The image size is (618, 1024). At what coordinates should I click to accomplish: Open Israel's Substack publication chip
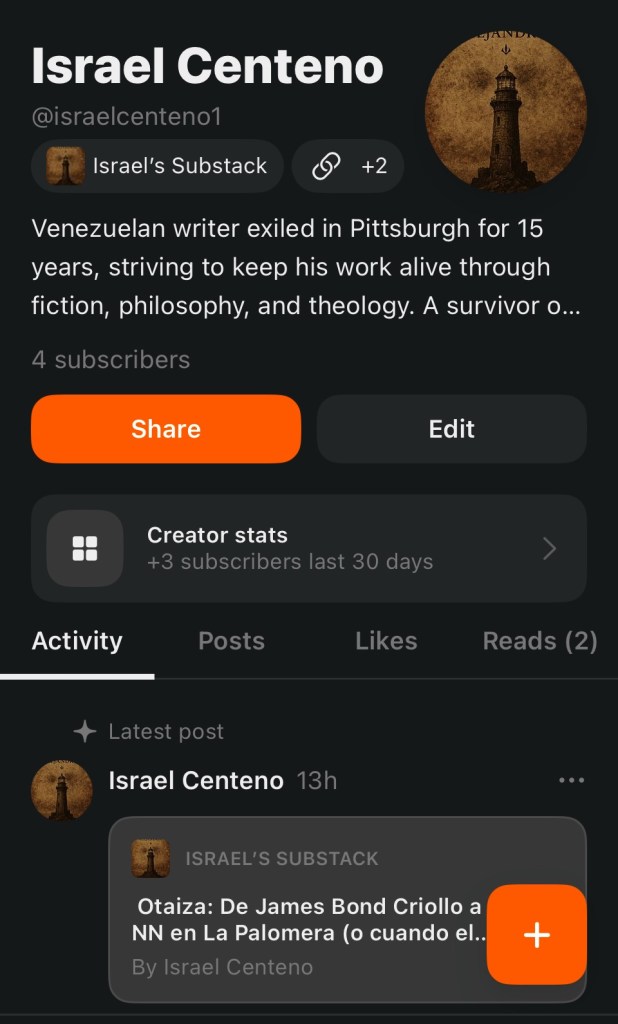click(x=157, y=166)
